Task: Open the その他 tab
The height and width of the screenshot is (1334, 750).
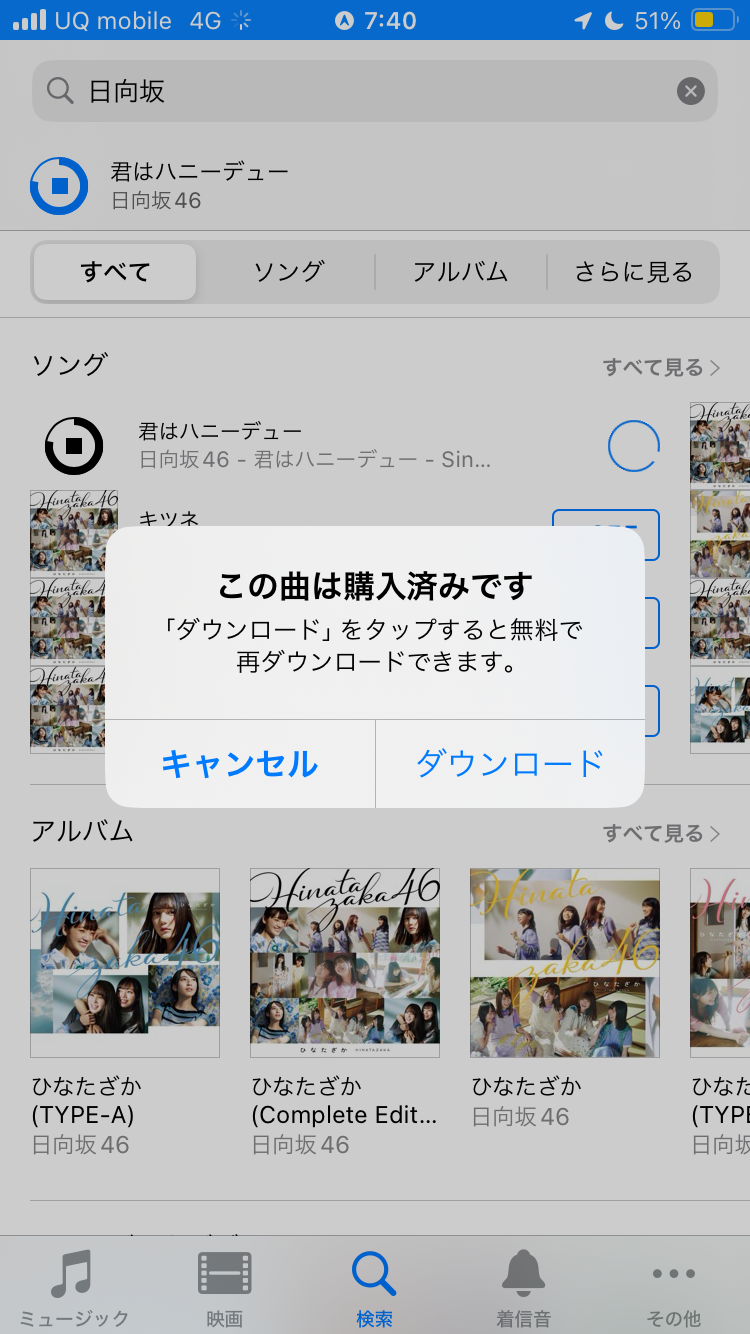Action: point(674,1289)
